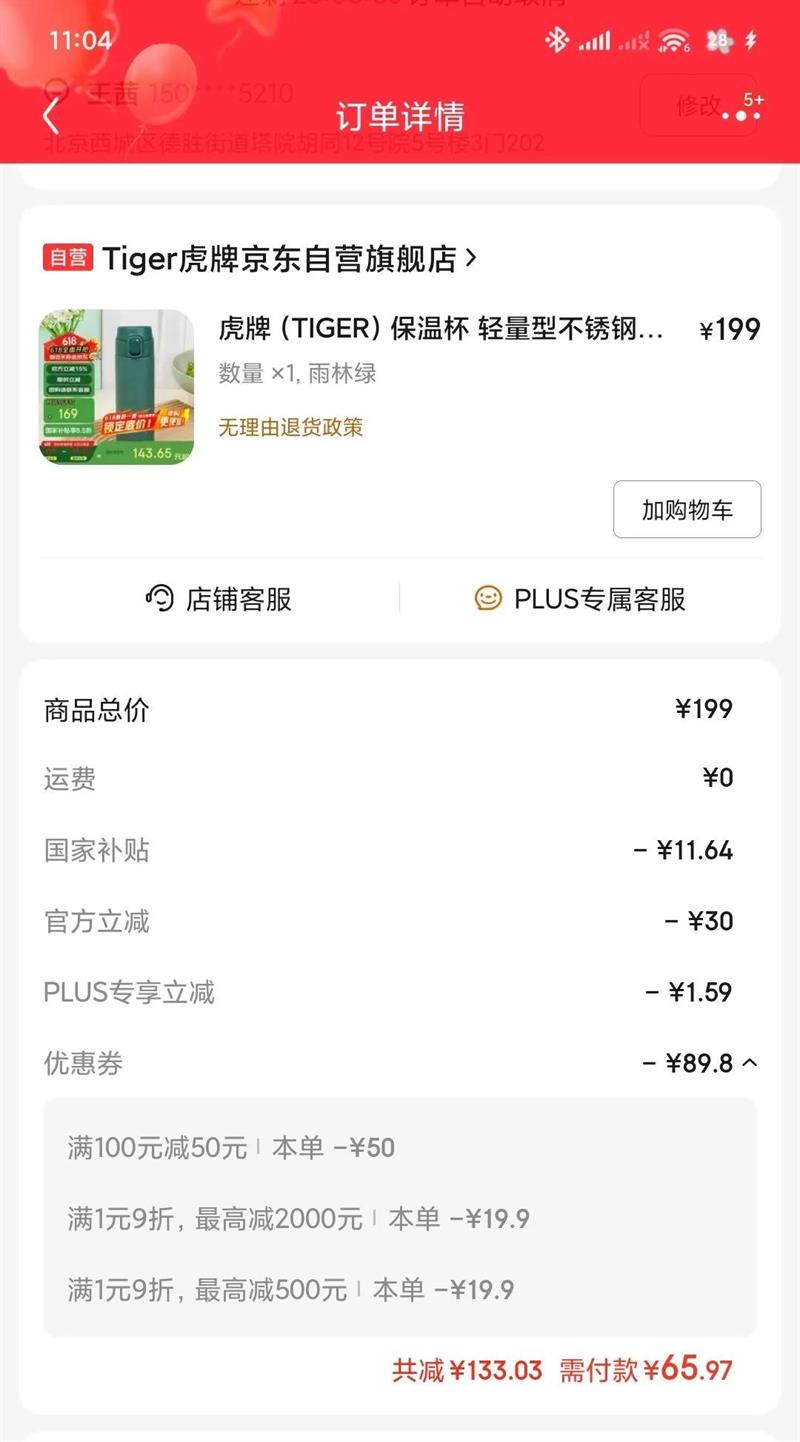800x1442 pixels.
Task: Go back from order details
Action: tap(51, 117)
